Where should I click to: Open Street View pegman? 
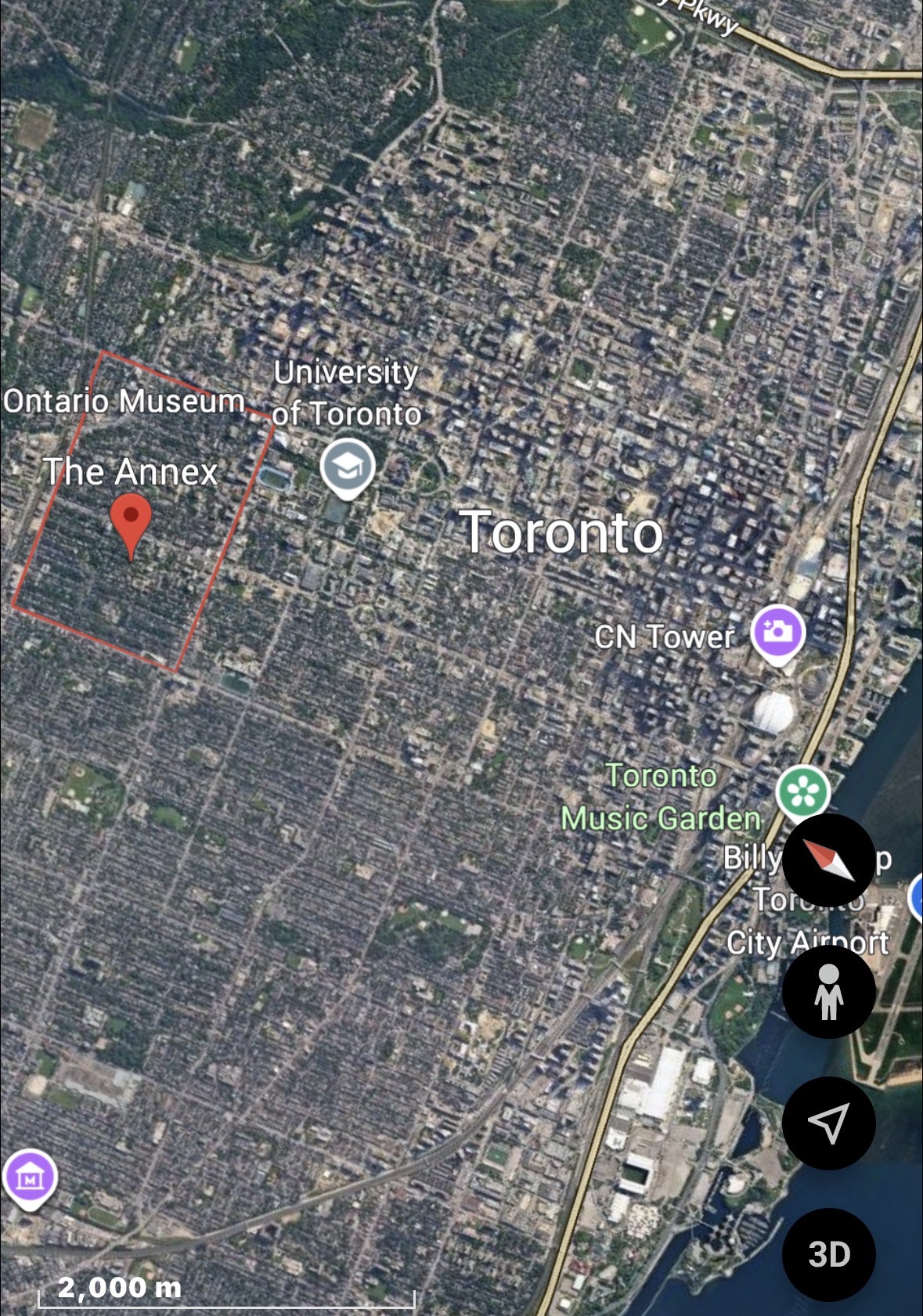pos(828,991)
